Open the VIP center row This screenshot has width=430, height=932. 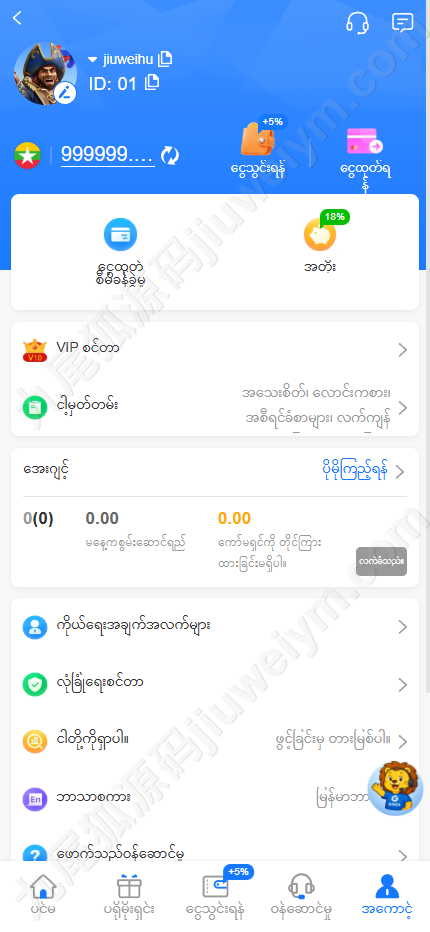(215, 349)
